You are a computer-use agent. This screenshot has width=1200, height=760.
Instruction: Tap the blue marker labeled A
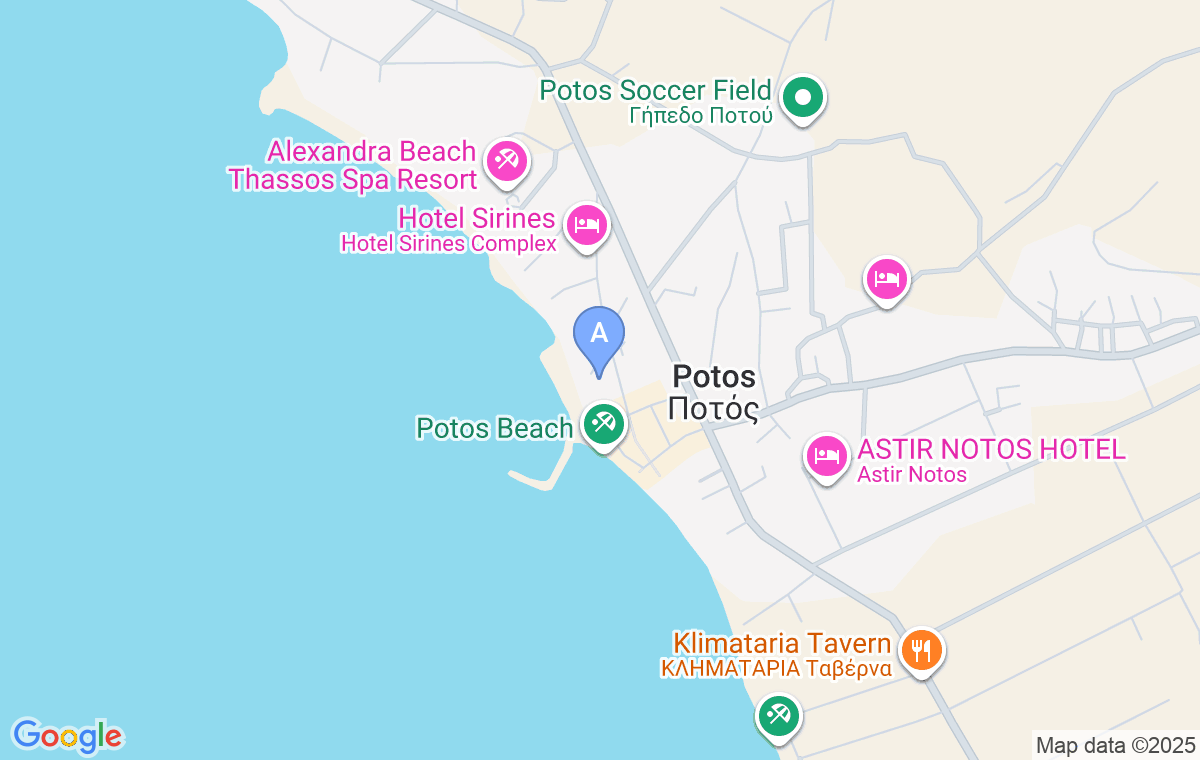point(599,335)
